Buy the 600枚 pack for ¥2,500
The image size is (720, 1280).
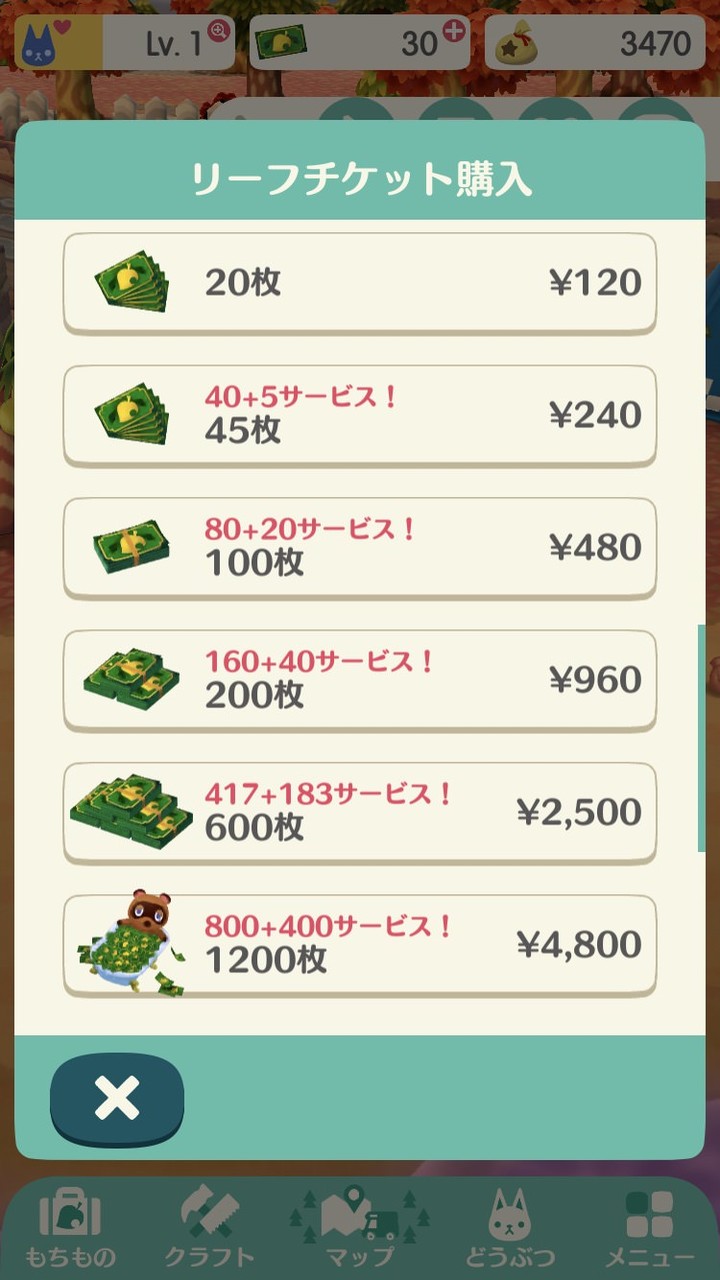[360, 813]
